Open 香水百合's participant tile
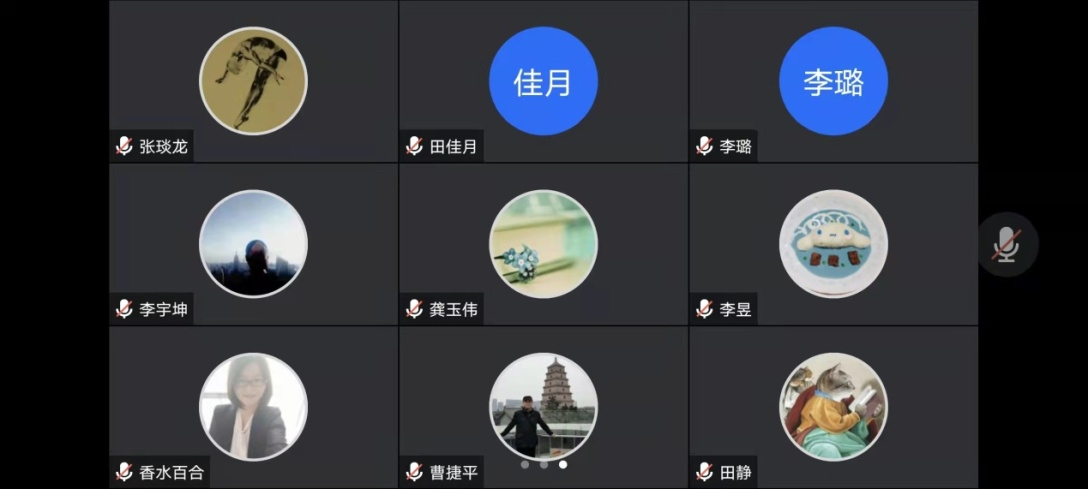 click(253, 407)
